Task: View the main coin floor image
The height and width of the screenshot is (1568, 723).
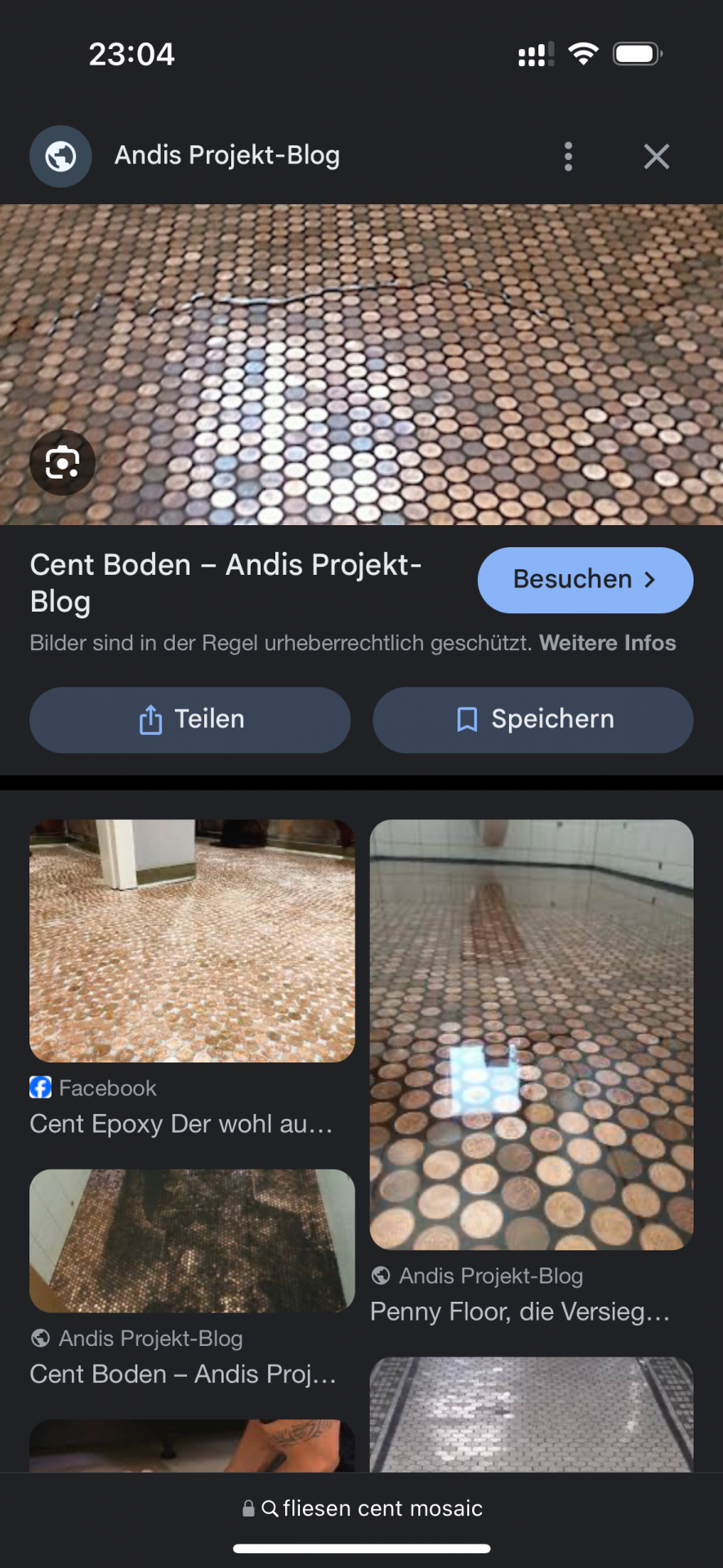Action: click(361, 364)
